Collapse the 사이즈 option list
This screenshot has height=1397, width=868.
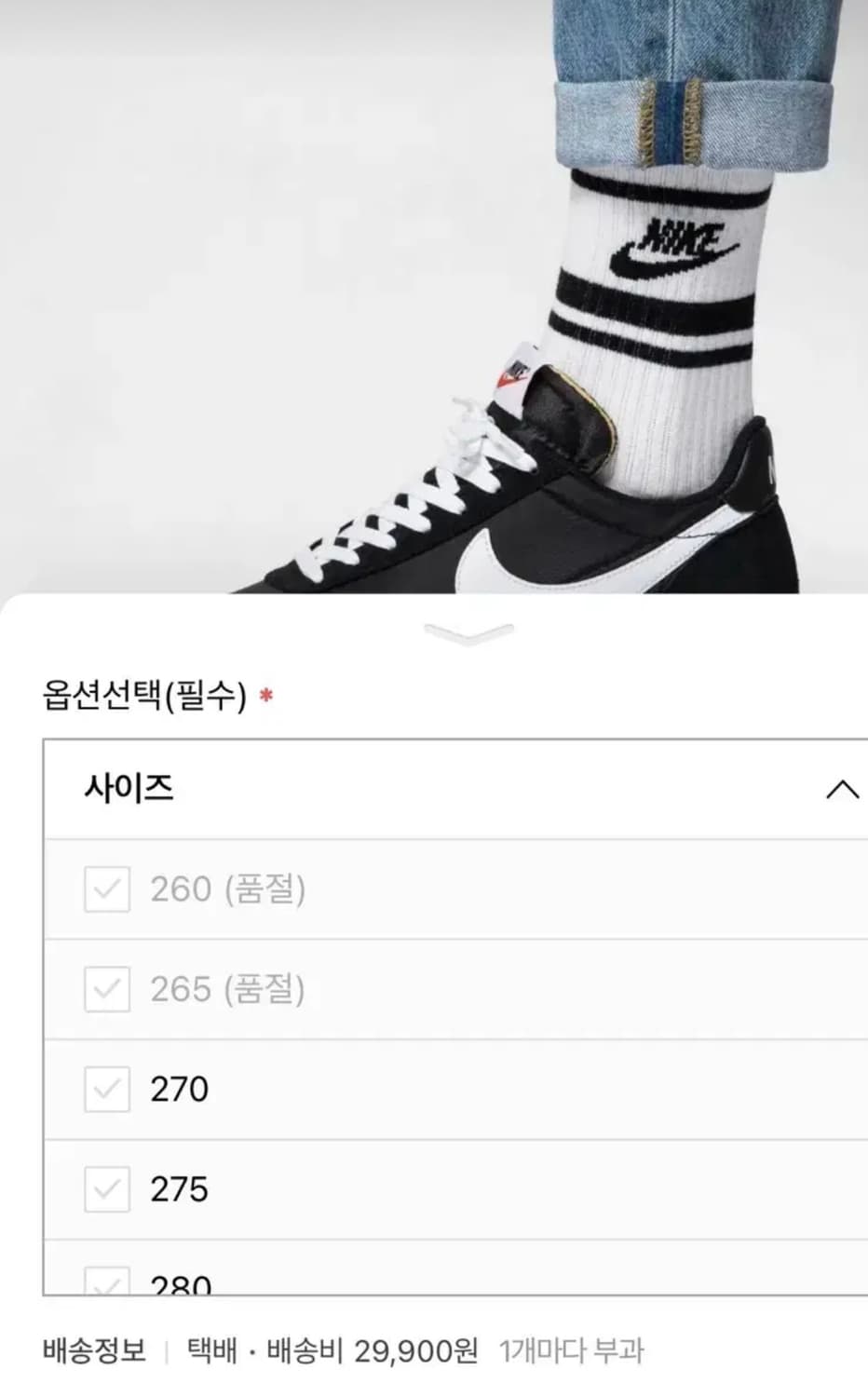click(x=841, y=789)
